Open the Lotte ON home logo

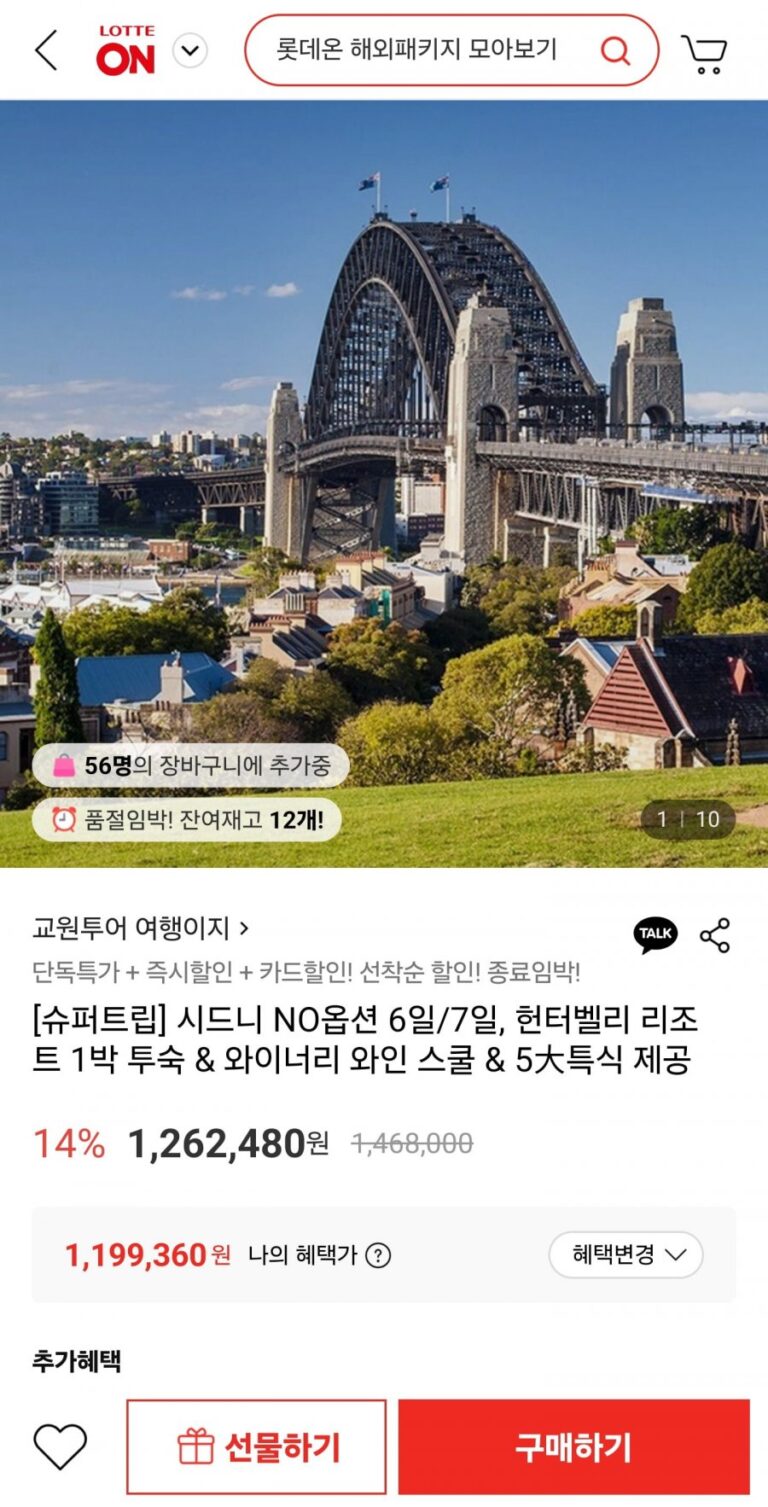point(125,50)
